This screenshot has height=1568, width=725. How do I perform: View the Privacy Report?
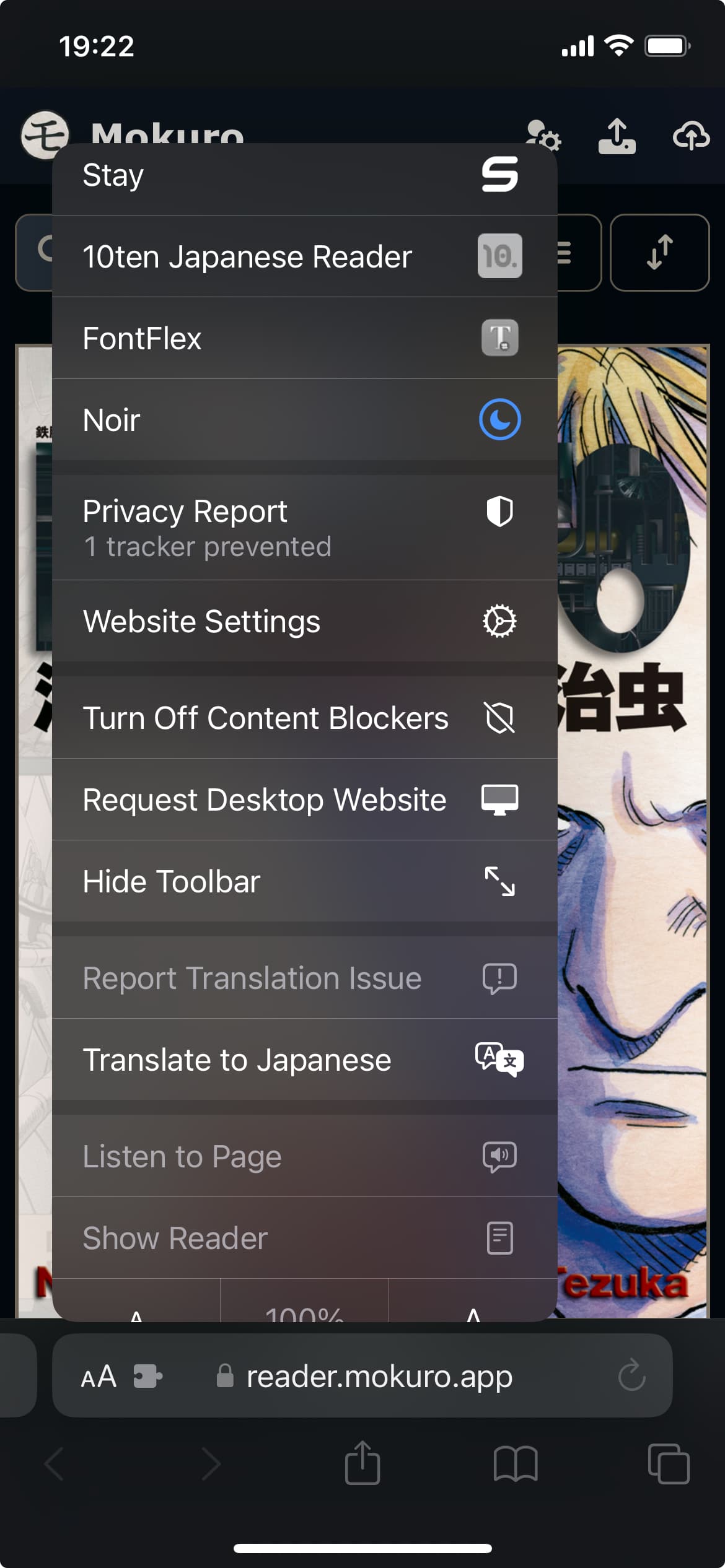305,528
